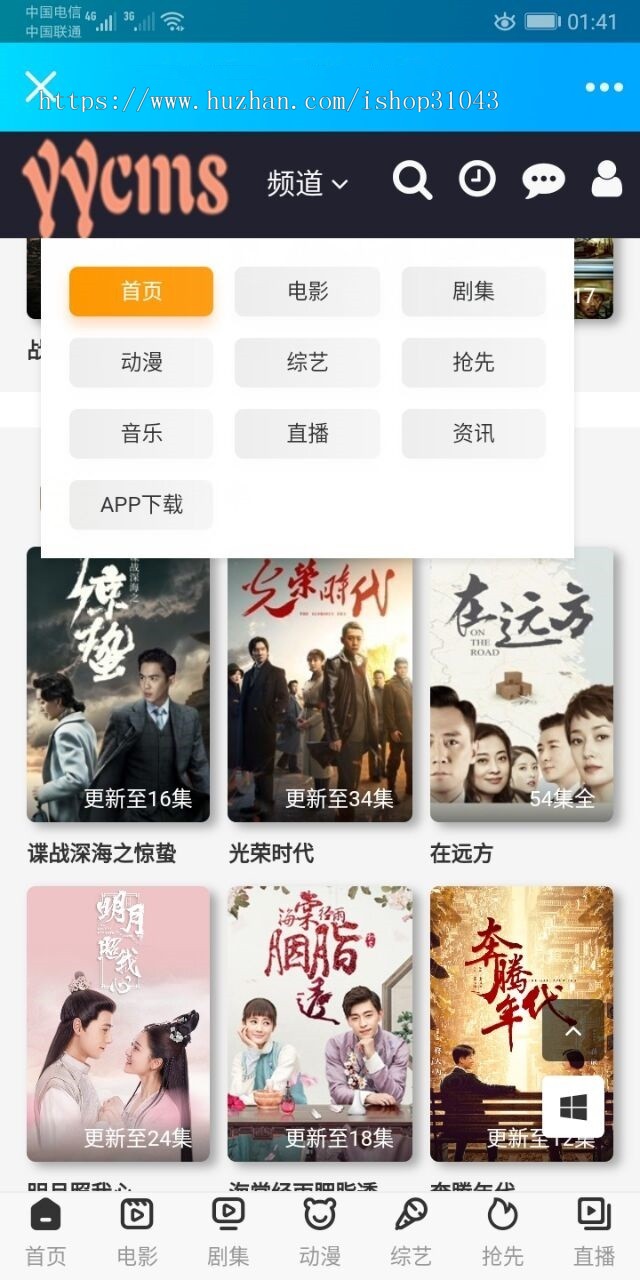
Task: Open the messages speech bubble
Action: tap(543, 181)
